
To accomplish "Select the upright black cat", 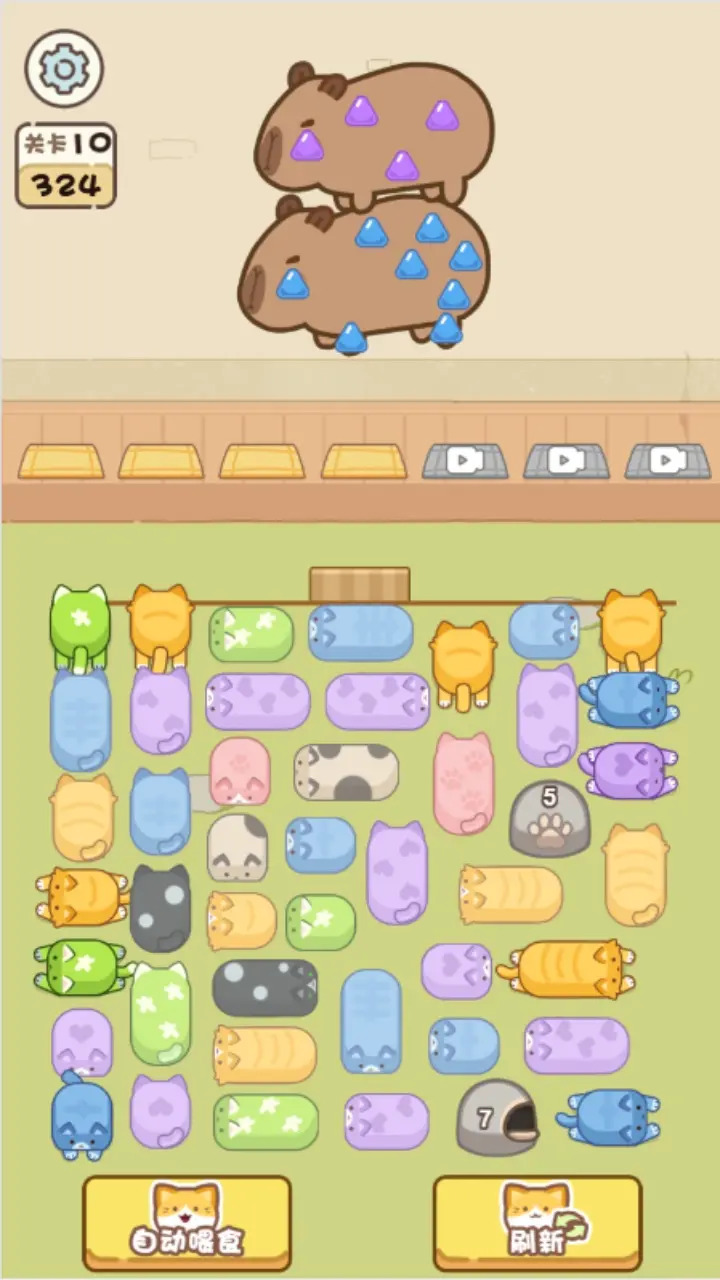I will pyautogui.click(x=160, y=908).
